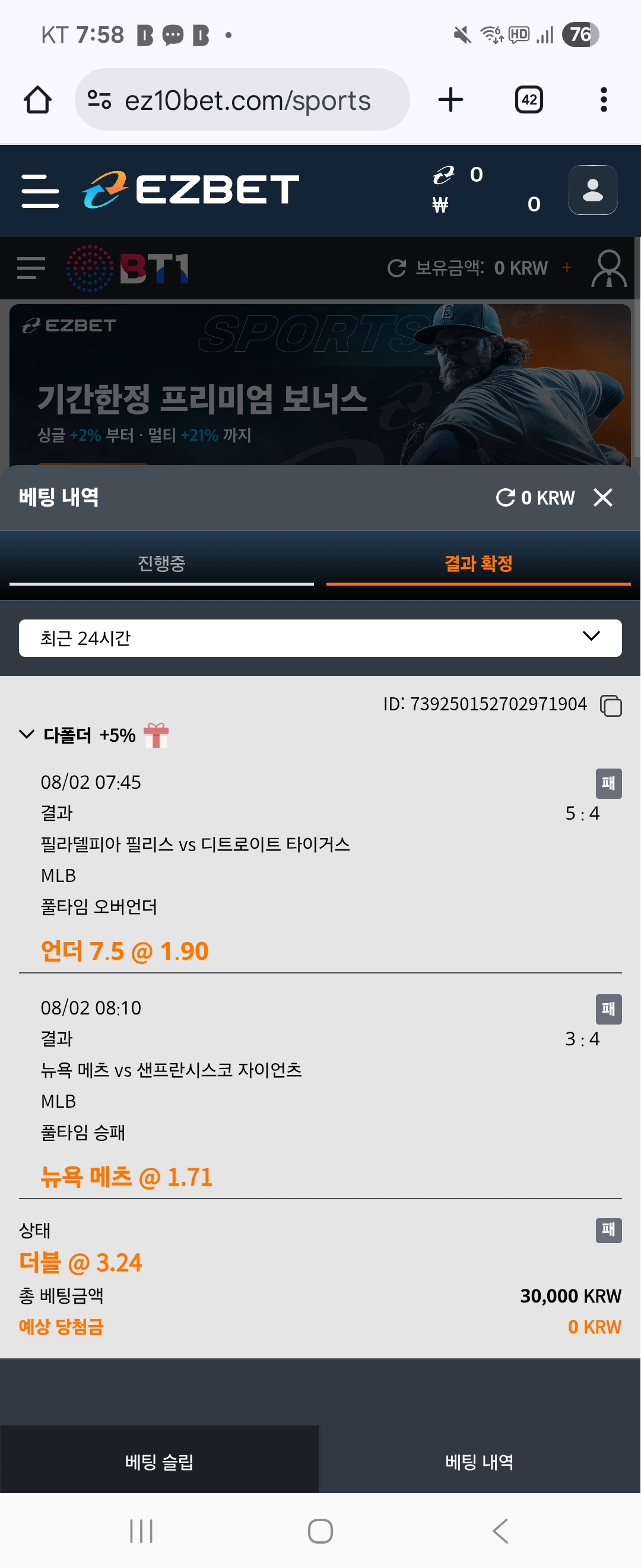Screen dimensions: 641x1568
Task: Open the 베팅 슬립 bottom tab
Action: click(x=159, y=1461)
